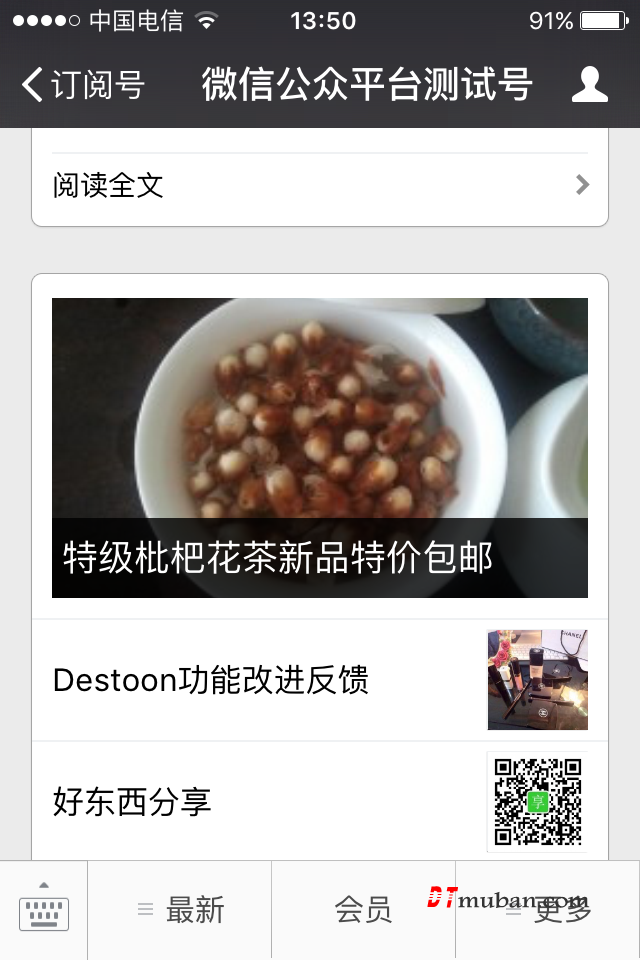The width and height of the screenshot is (640, 960).
Task: Open the 特级枇杷花茶新品特价包邮 article
Action: click(320, 448)
